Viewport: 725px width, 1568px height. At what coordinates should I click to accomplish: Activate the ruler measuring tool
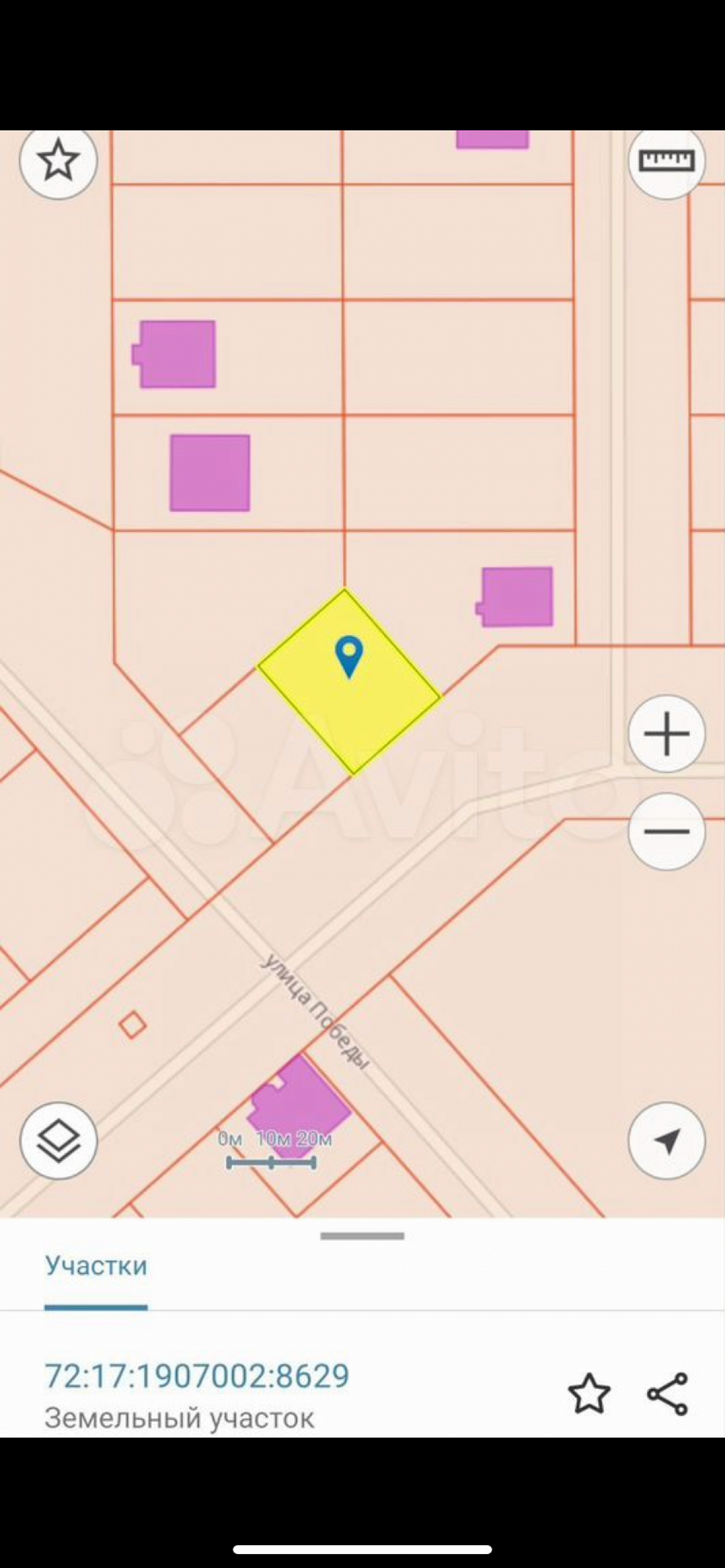666,161
